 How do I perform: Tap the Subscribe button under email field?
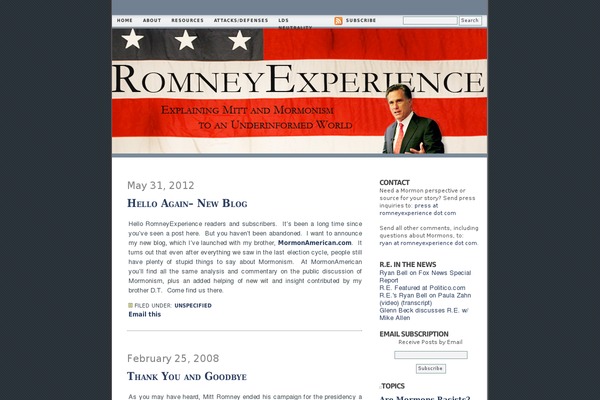point(430,368)
